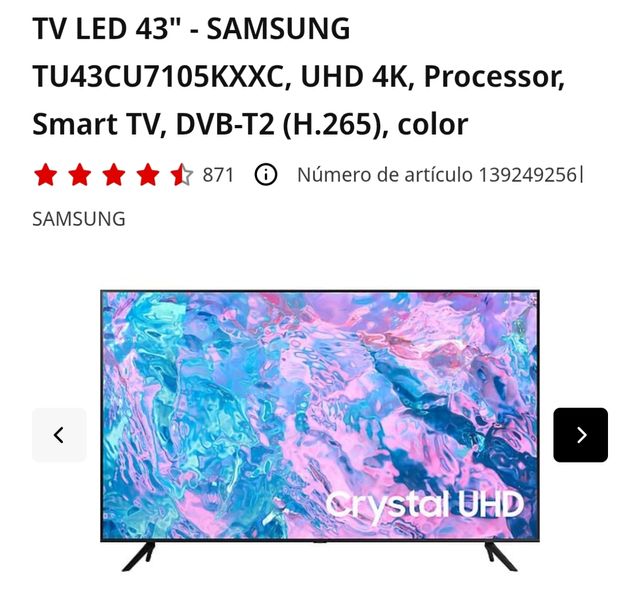Show the next product image

pos(580,435)
